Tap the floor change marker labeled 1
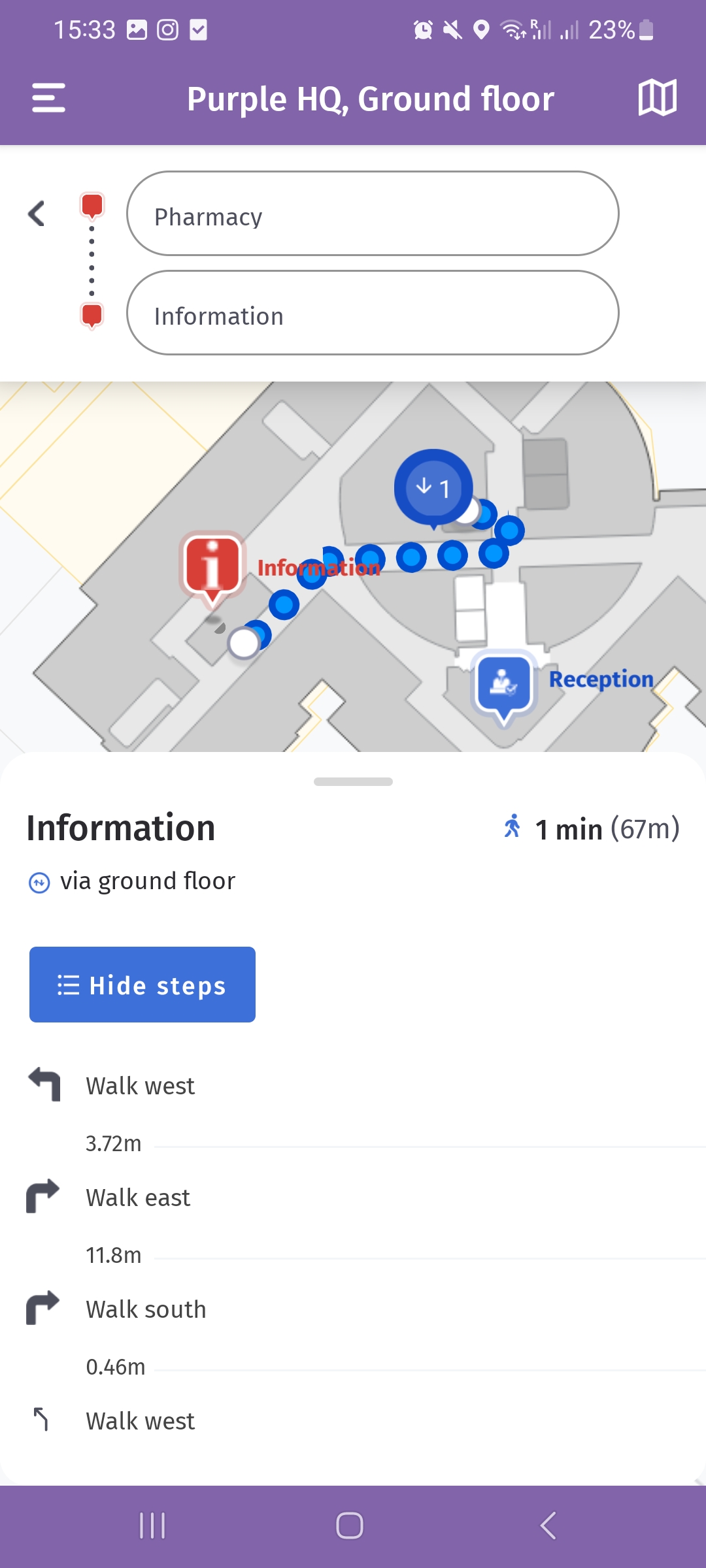 click(433, 487)
